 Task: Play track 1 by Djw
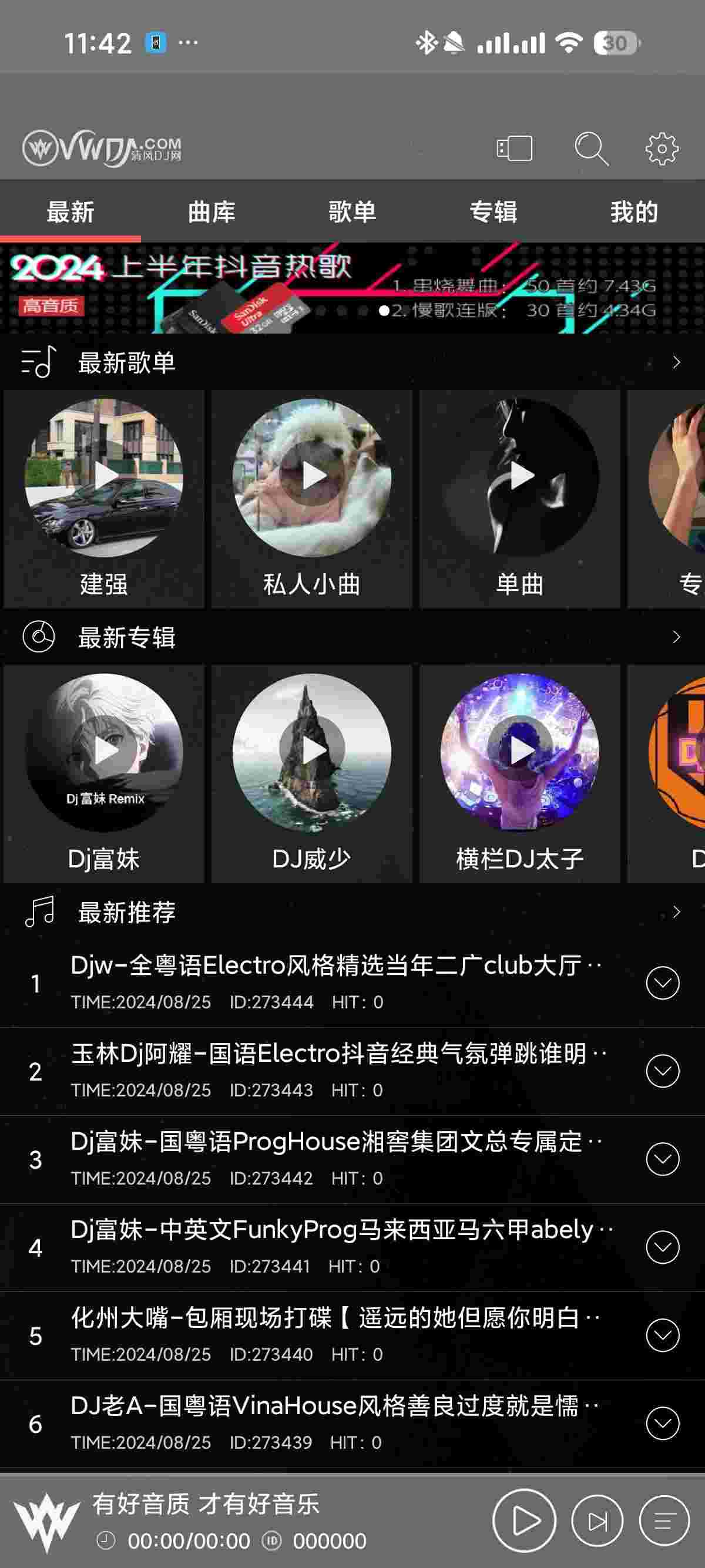(x=335, y=982)
